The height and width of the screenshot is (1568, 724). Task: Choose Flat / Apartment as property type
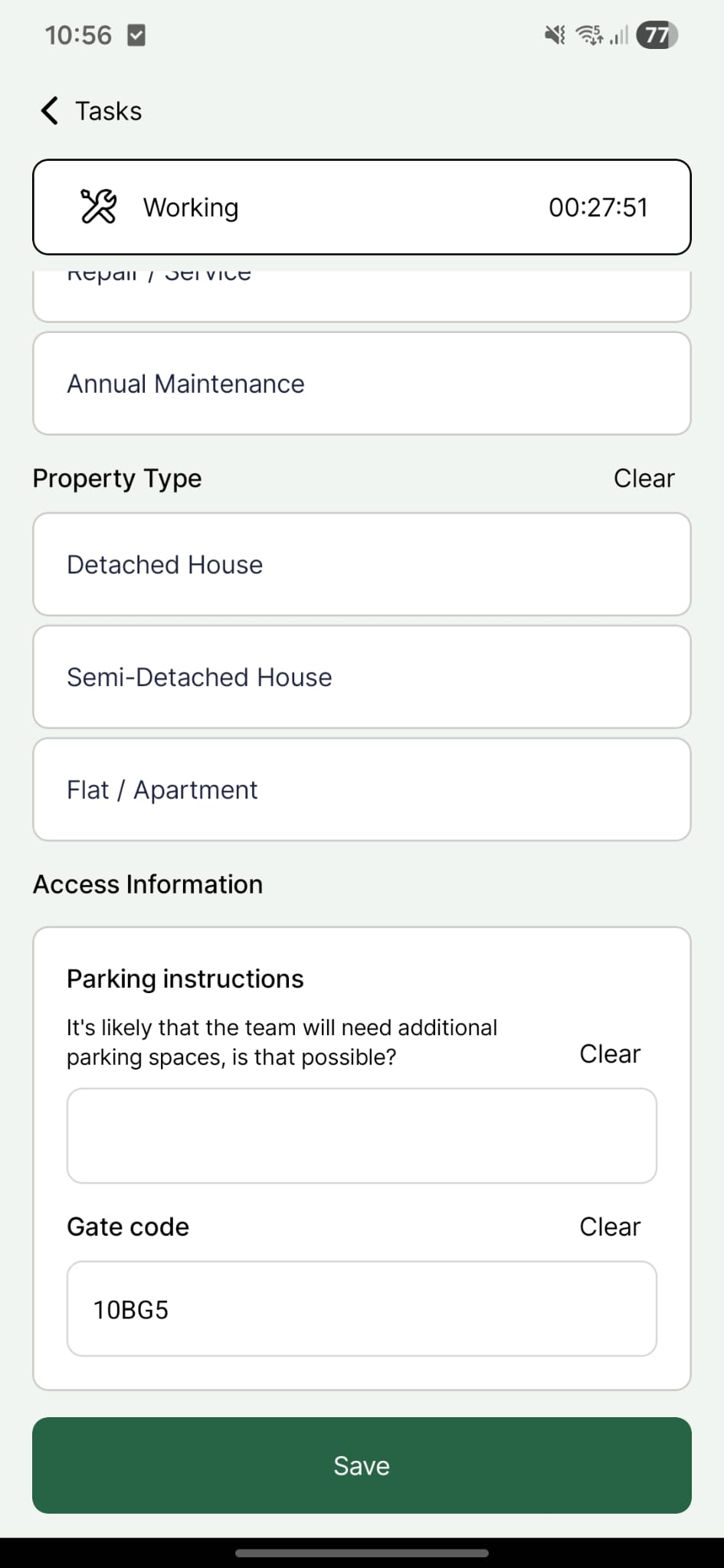pyautogui.click(x=361, y=789)
